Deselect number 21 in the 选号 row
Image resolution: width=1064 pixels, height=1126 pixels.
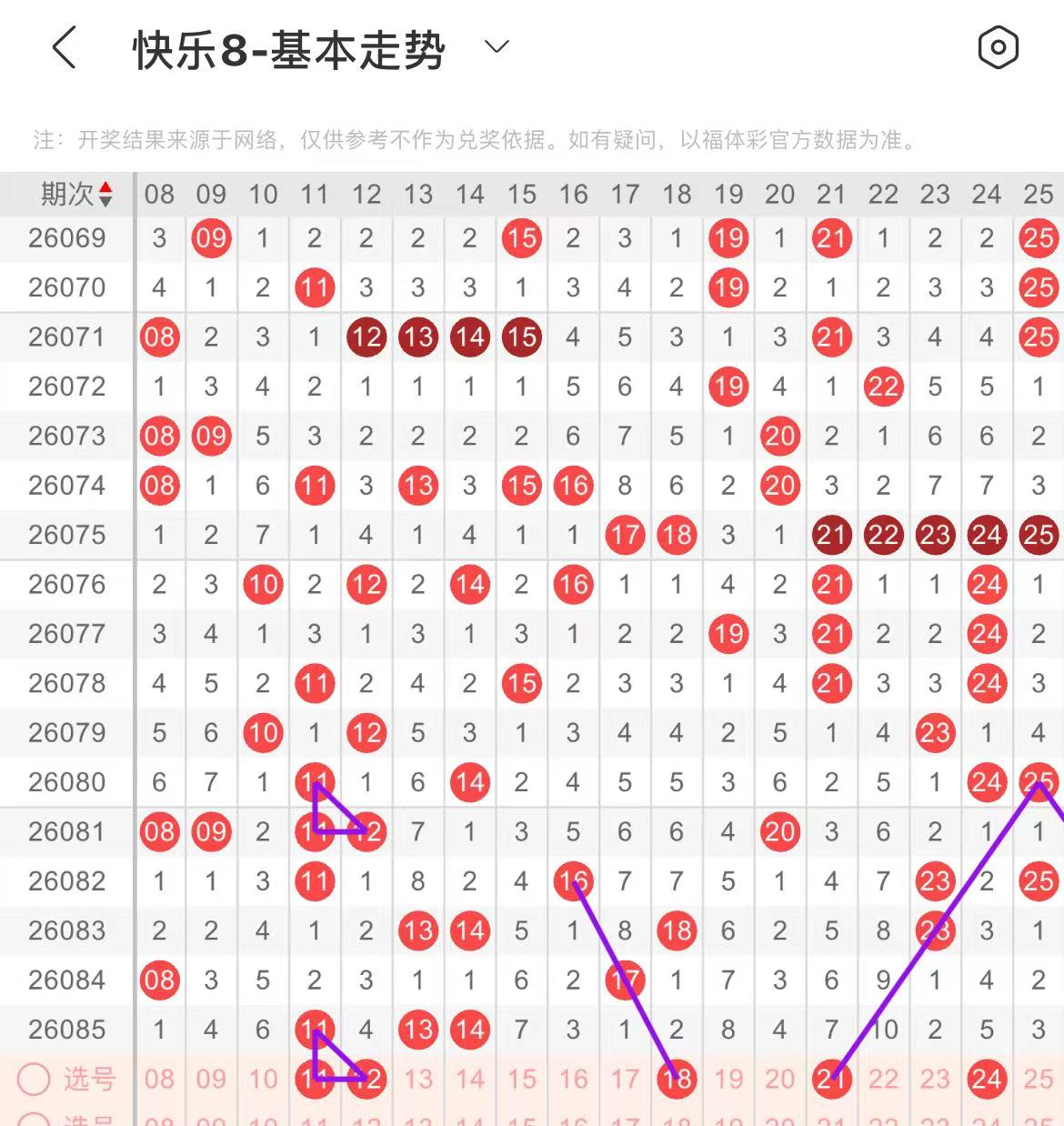point(831,1079)
